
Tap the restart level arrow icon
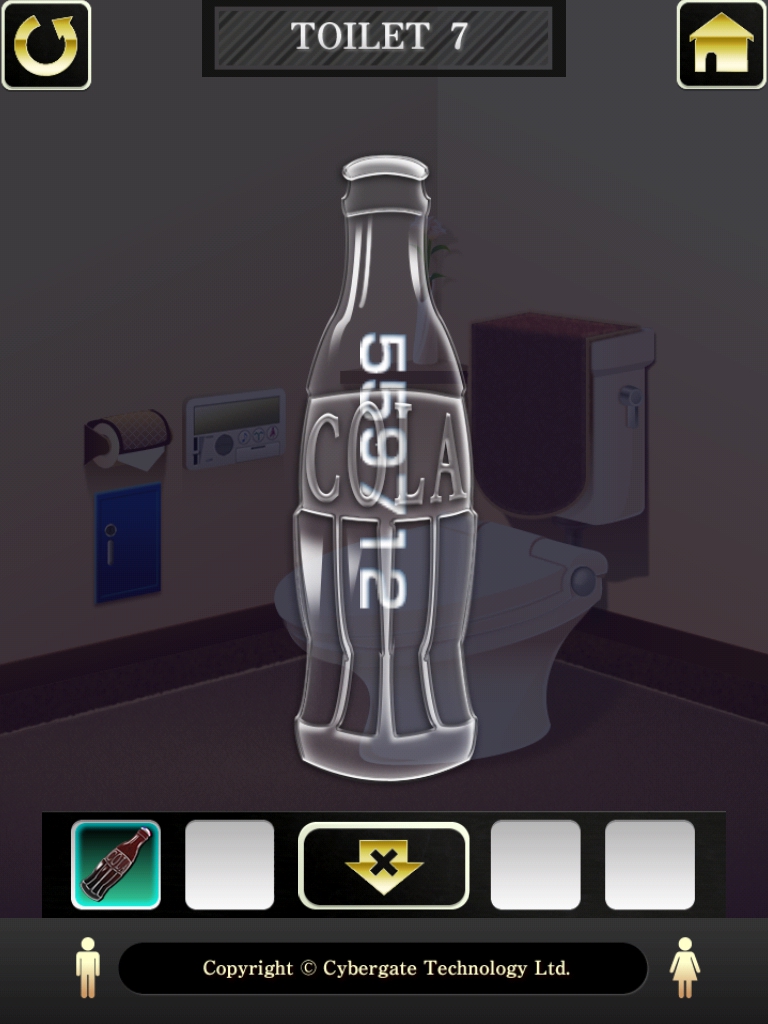click(46, 45)
